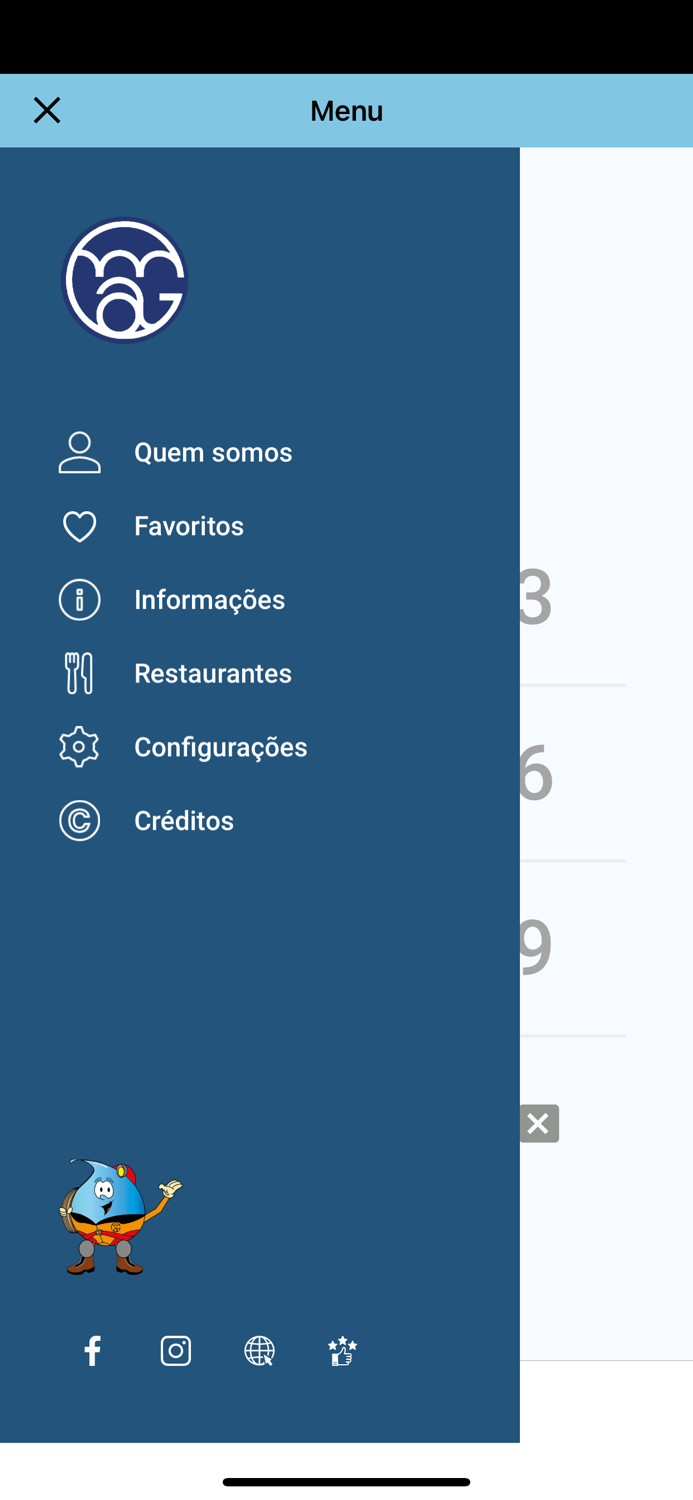Open the Facebook page

coord(92,1351)
